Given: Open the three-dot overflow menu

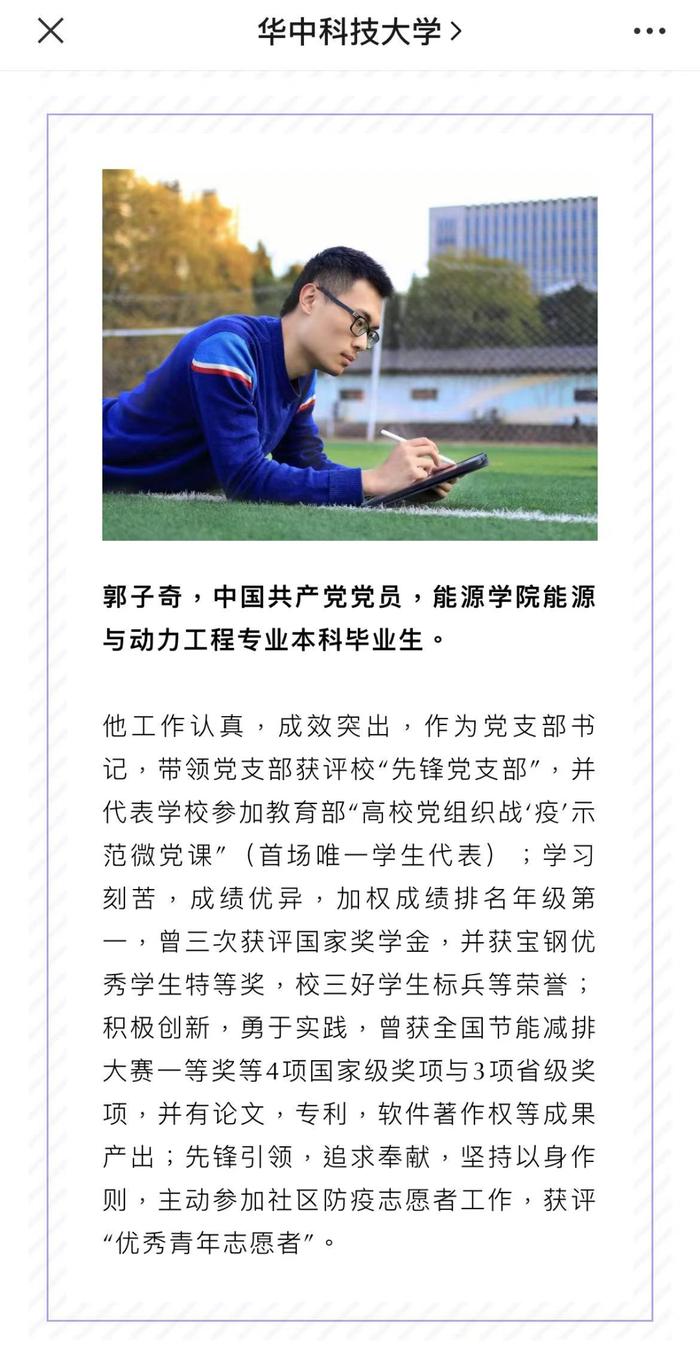Looking at the screenshot, I should point(649,31).
